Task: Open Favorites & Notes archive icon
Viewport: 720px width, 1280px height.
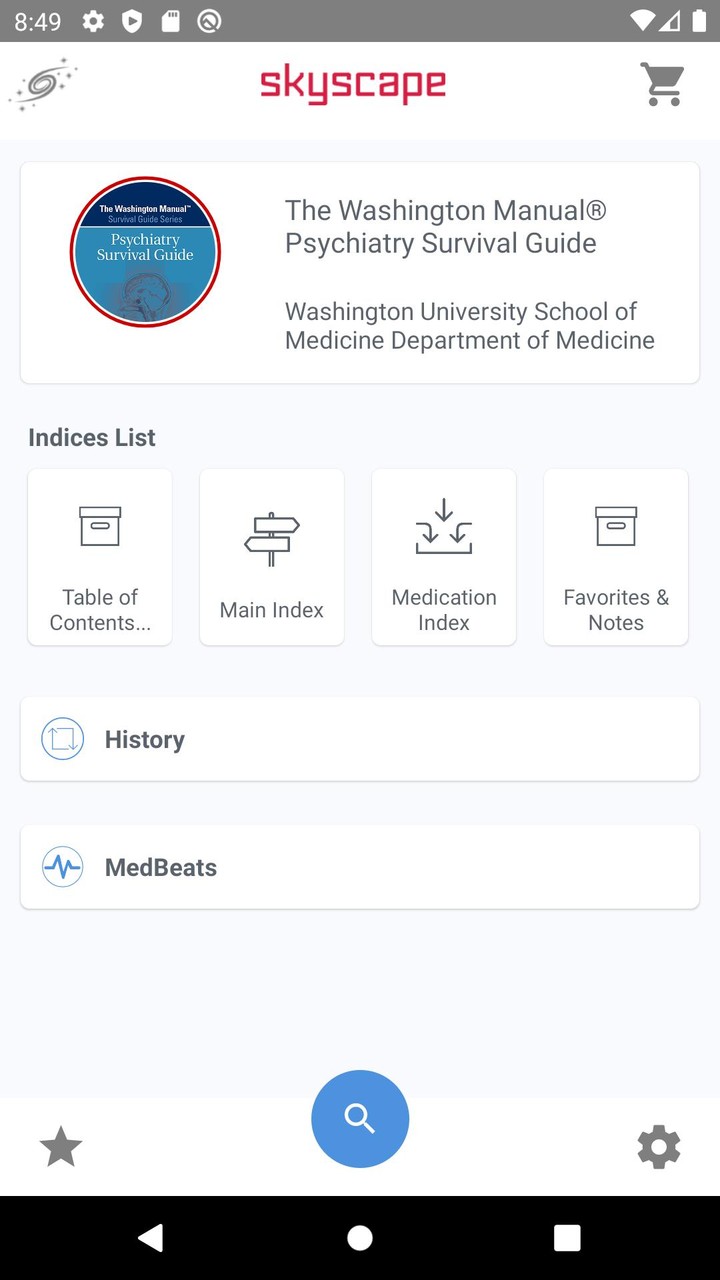Action: (x=615, y=526)
